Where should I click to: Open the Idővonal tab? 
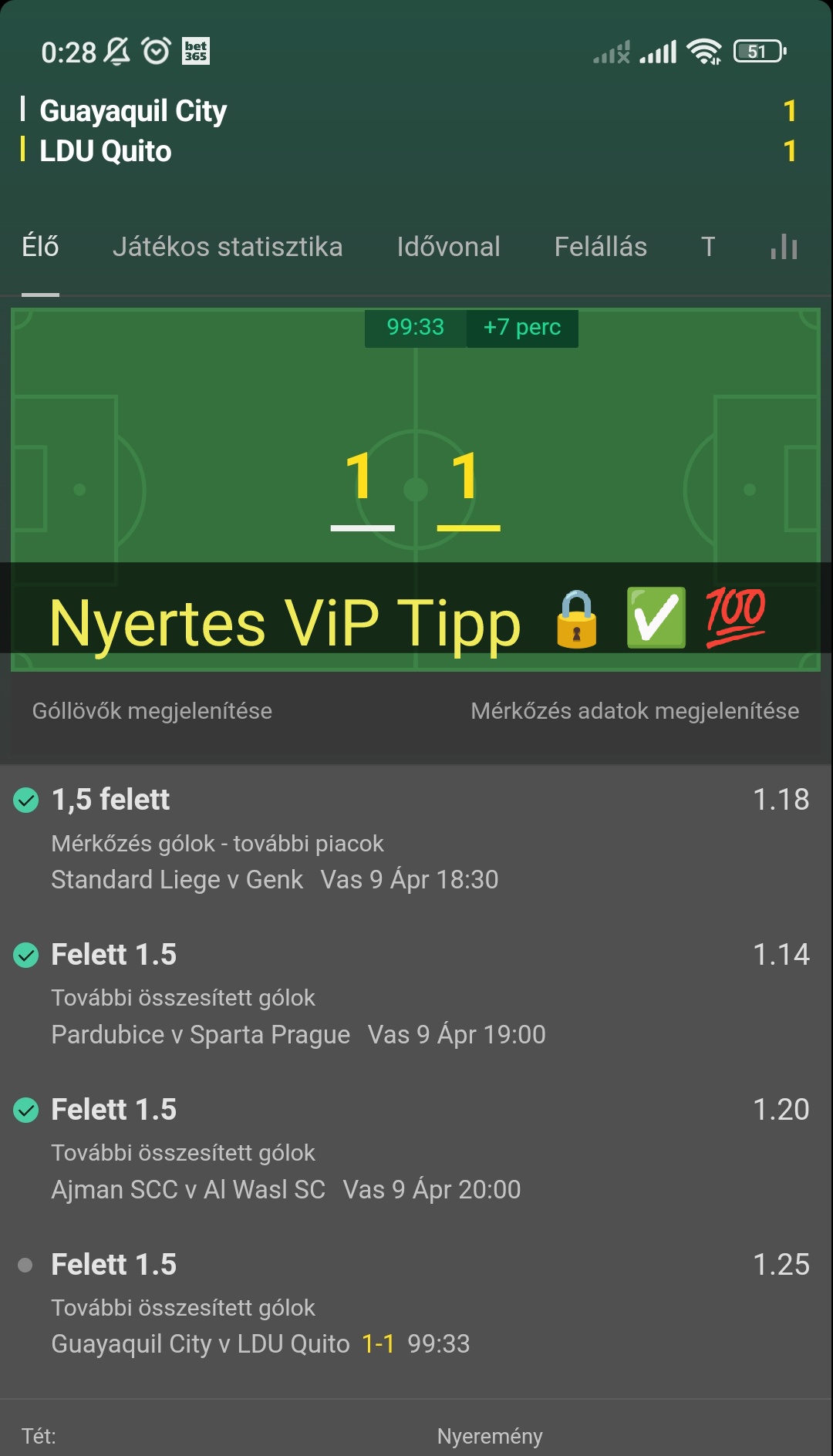point(448,247)
